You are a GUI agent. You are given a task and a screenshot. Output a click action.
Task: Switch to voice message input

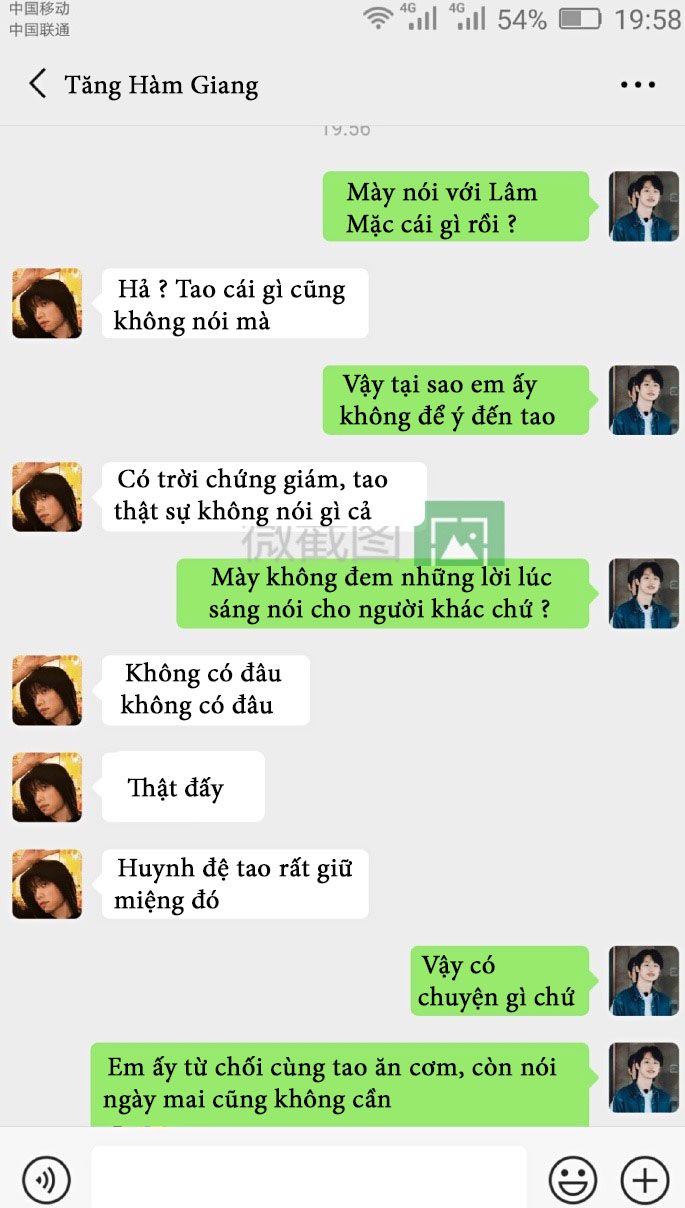pyautogui.click(x=46, y=1179)
